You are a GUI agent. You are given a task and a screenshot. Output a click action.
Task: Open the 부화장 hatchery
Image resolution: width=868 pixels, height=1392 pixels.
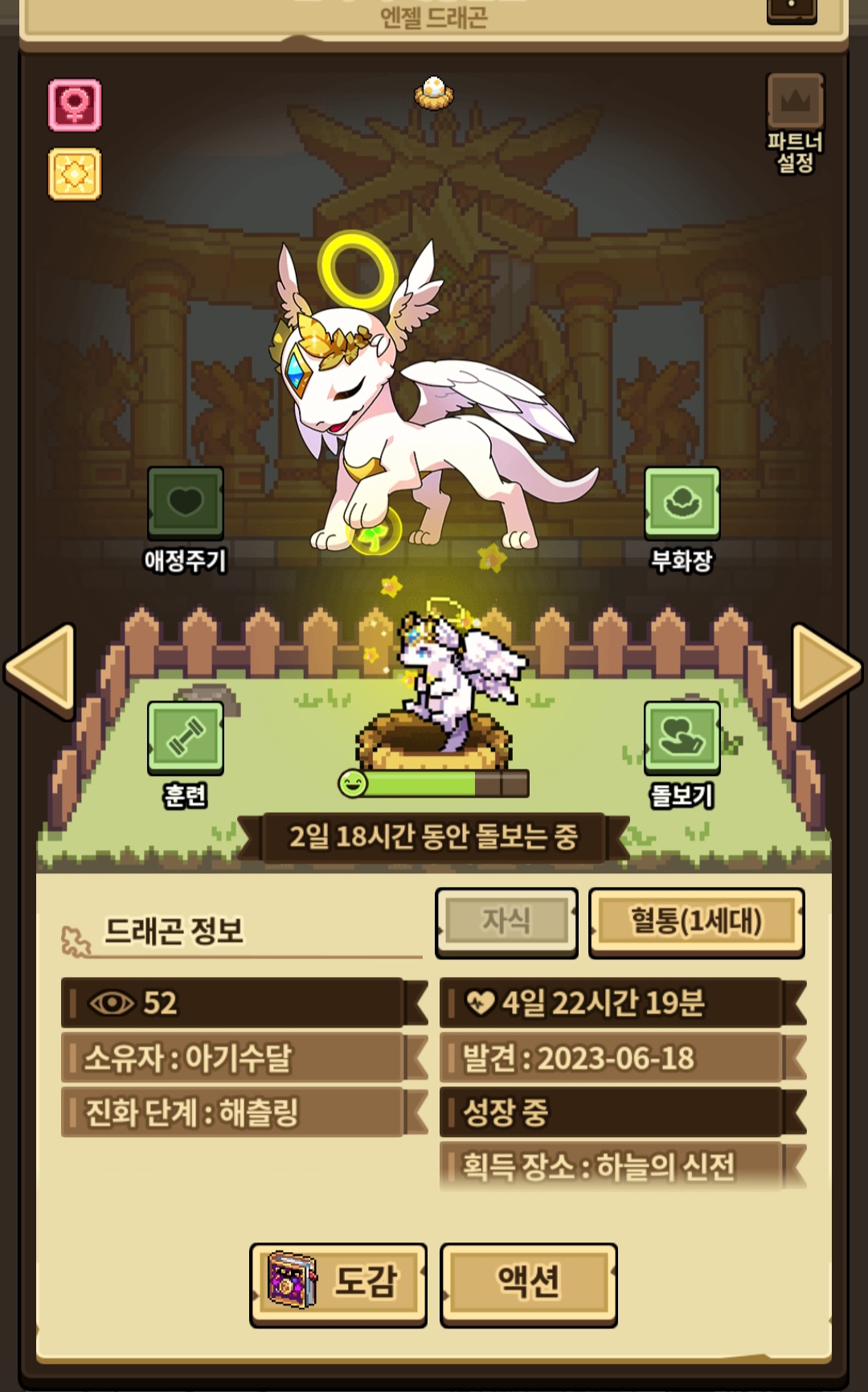click(x=682, y=503)
